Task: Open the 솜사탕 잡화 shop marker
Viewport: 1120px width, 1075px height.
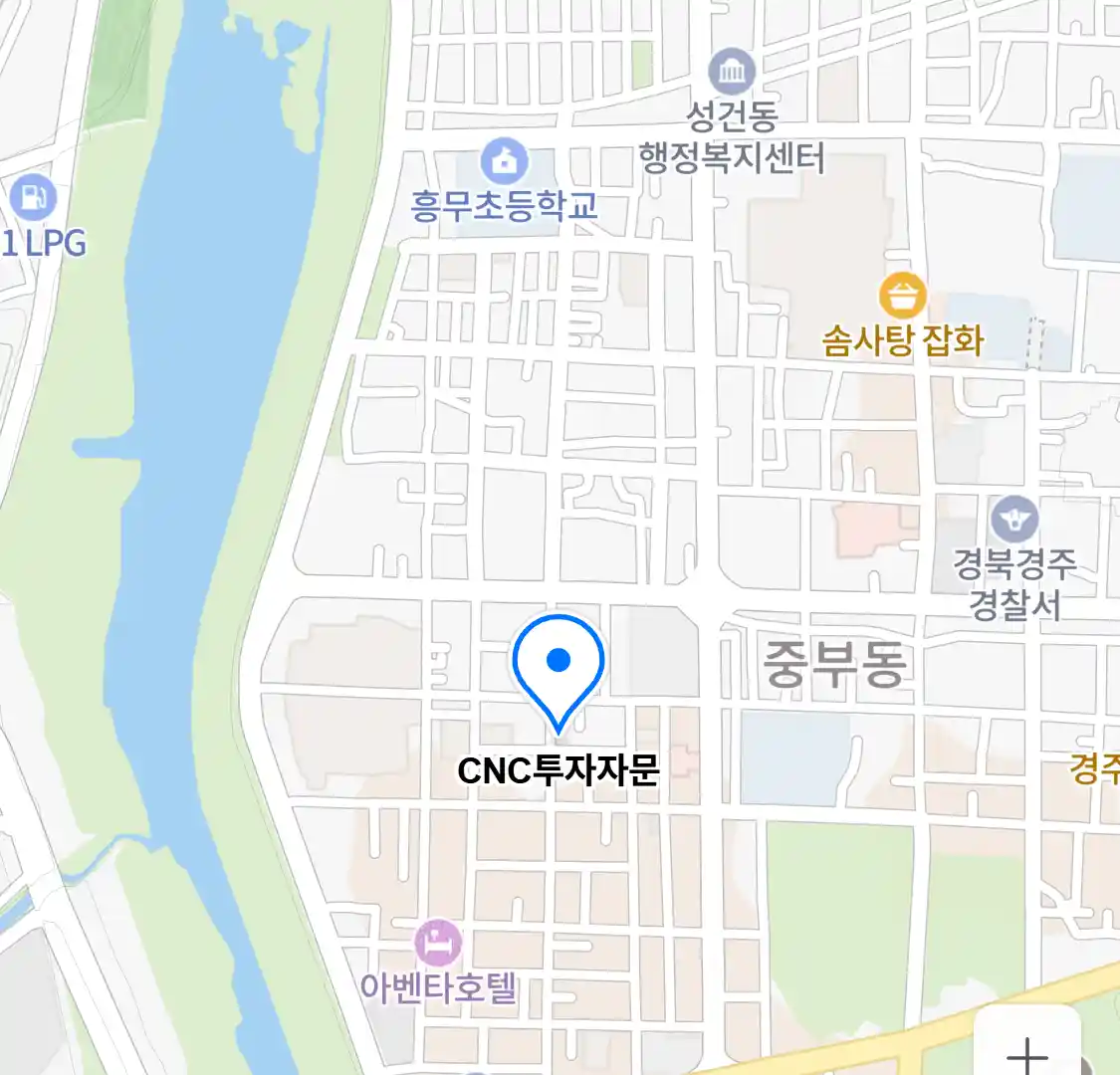Action: point(902,297)
